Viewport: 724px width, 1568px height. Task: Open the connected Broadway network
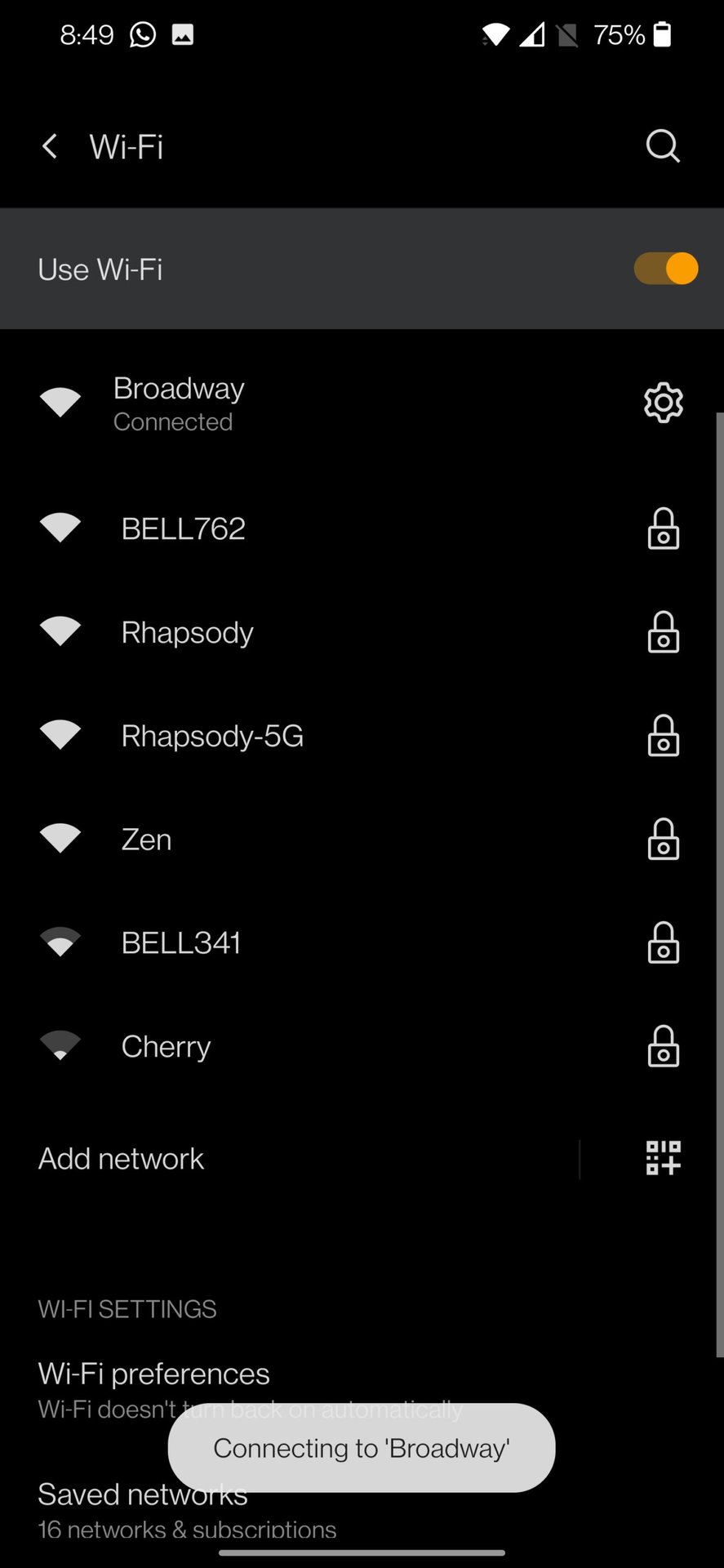(179, 403)
